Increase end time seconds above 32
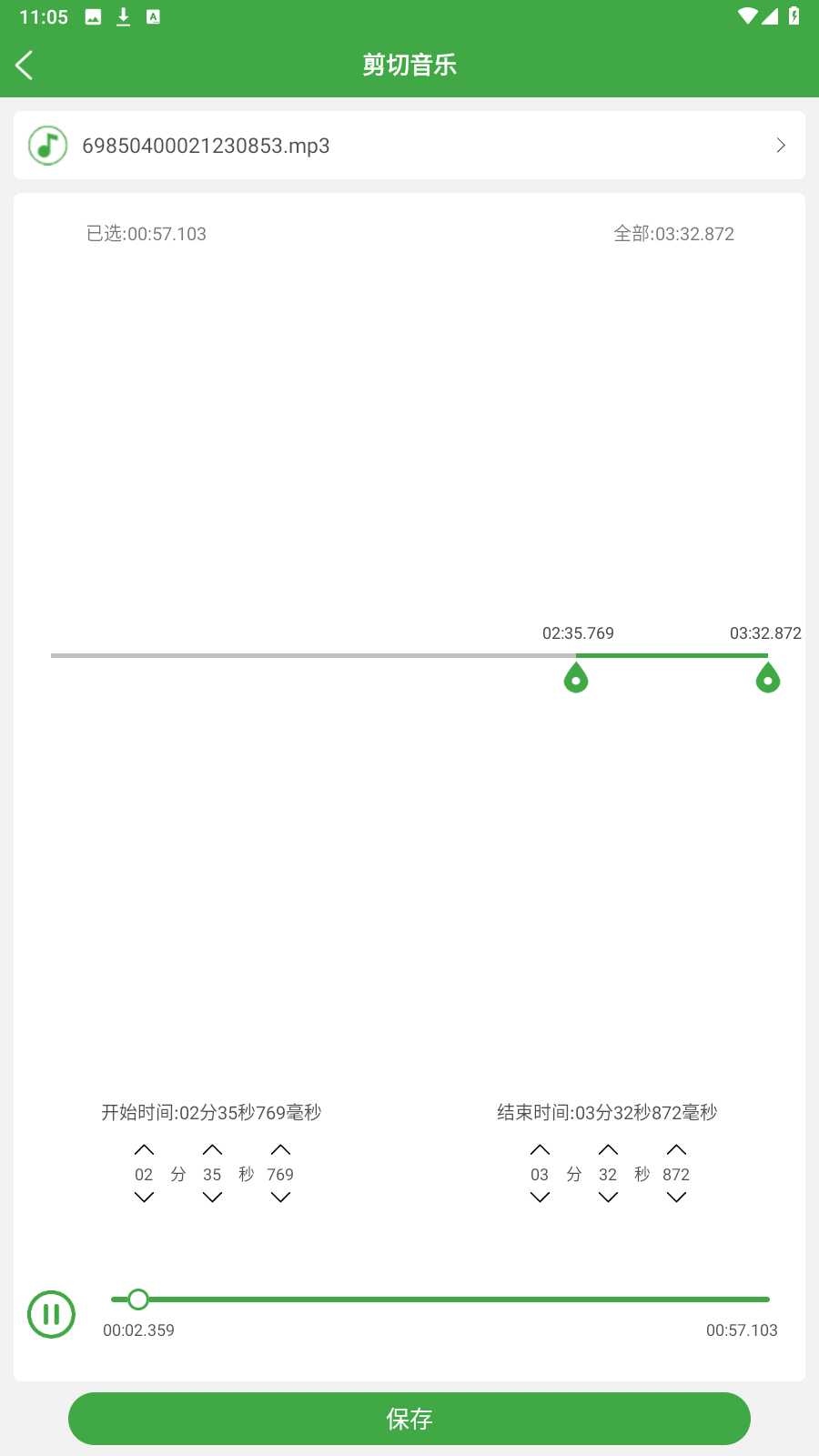The width and height of the screenshot is (819, 1456). click(x=608, y=1150)
